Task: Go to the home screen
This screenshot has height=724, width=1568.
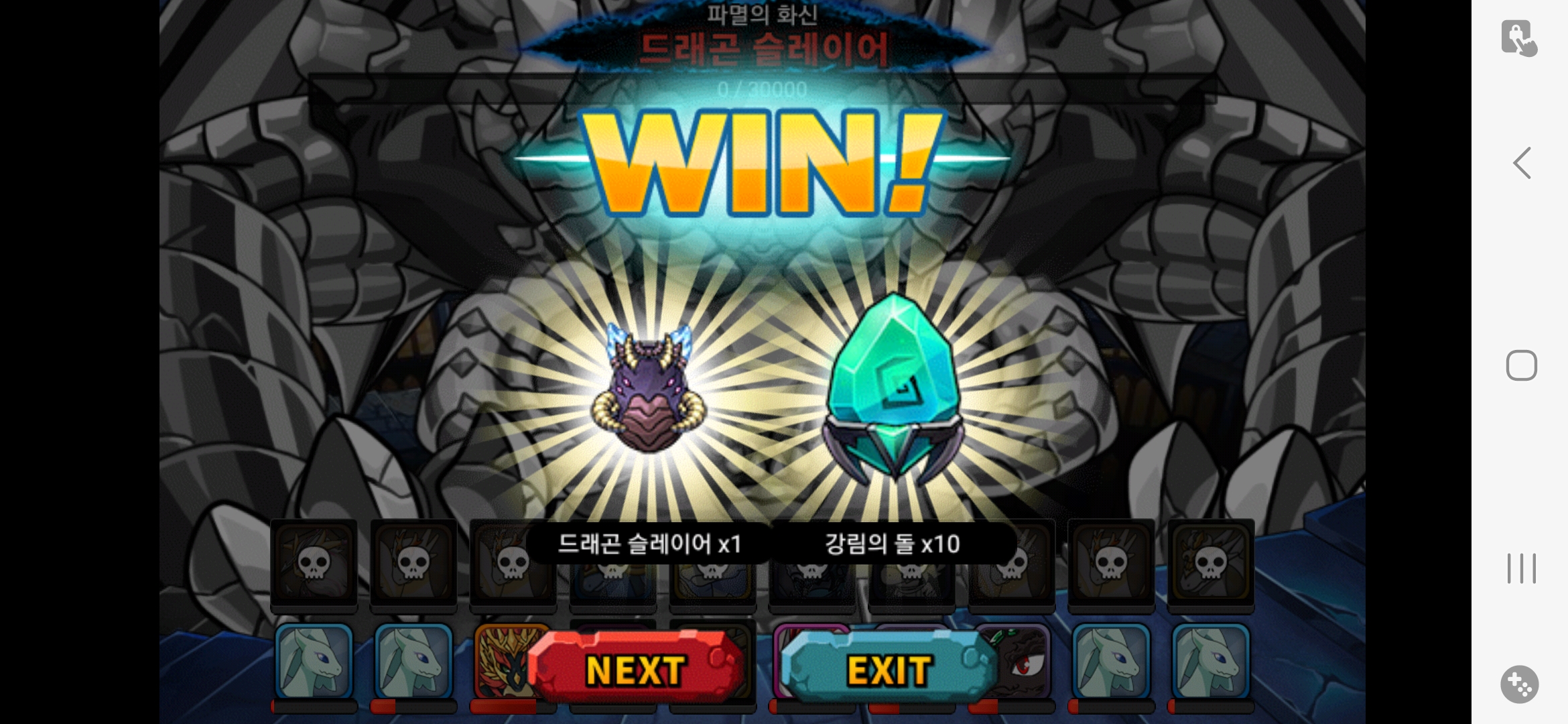Action: 1521,365
